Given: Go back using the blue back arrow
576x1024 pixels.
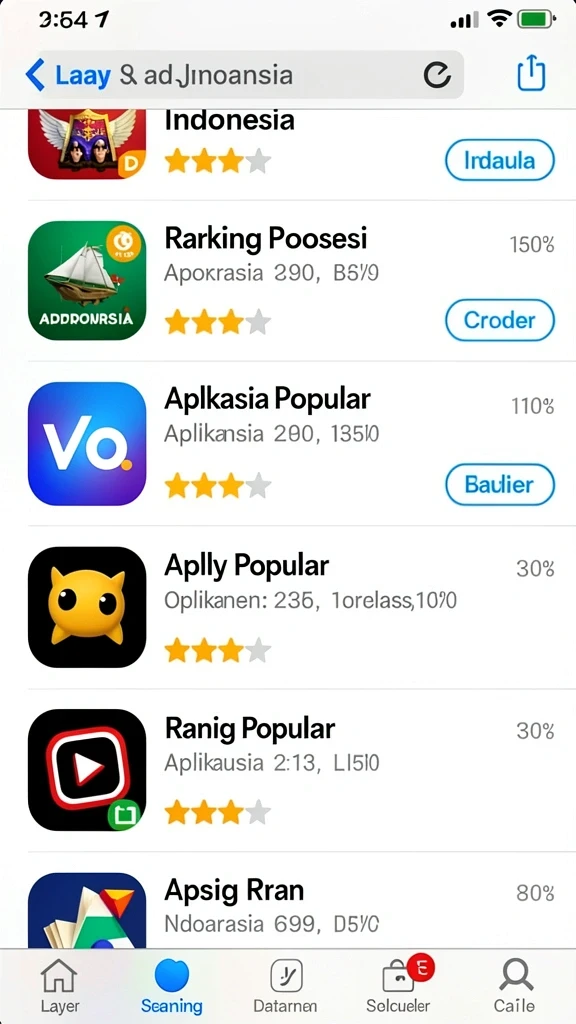Looking at the screenshot, I should click(35, 74).
